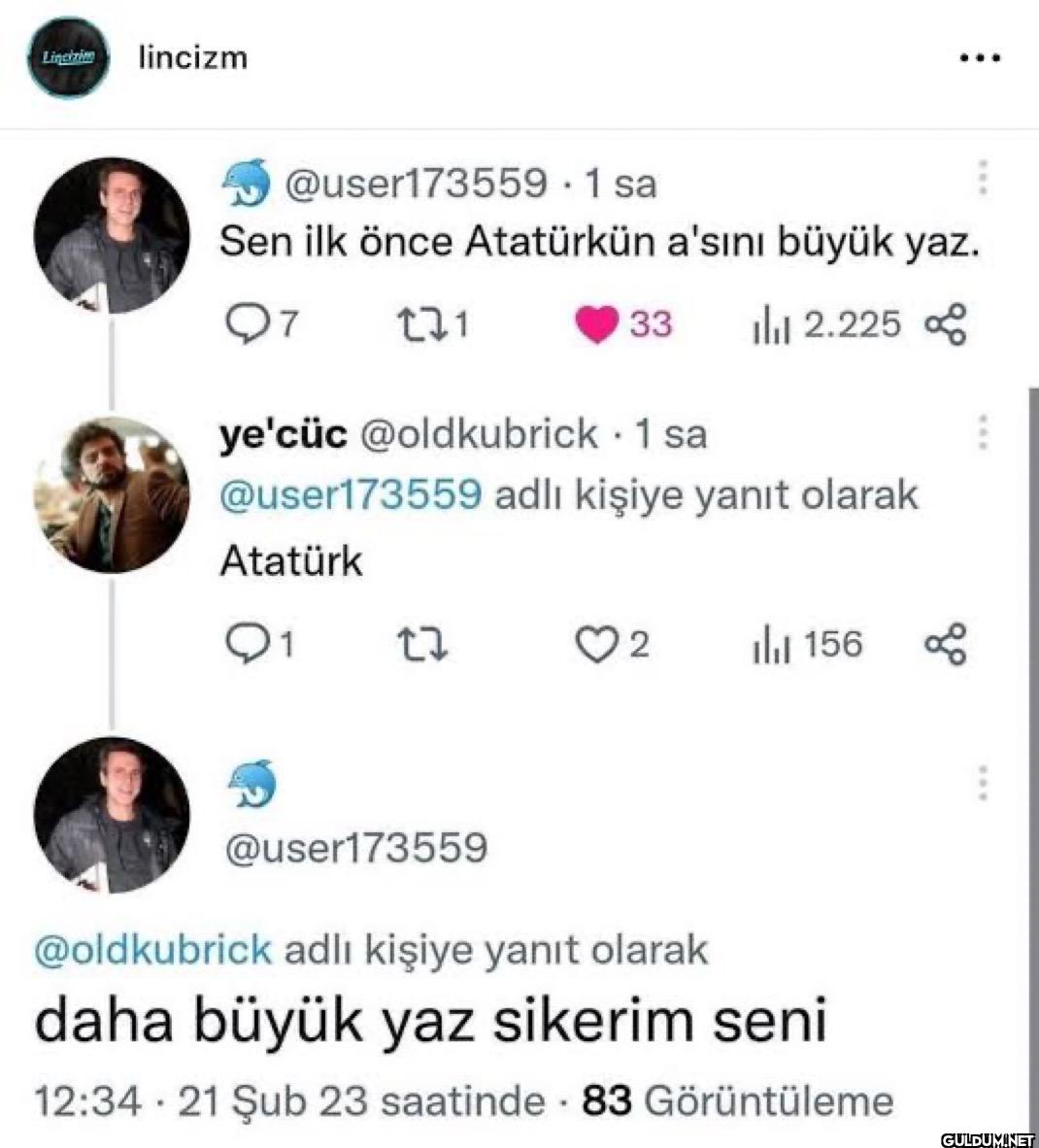Open the post's three-dot overflow menu

click(x=979, y=58)
